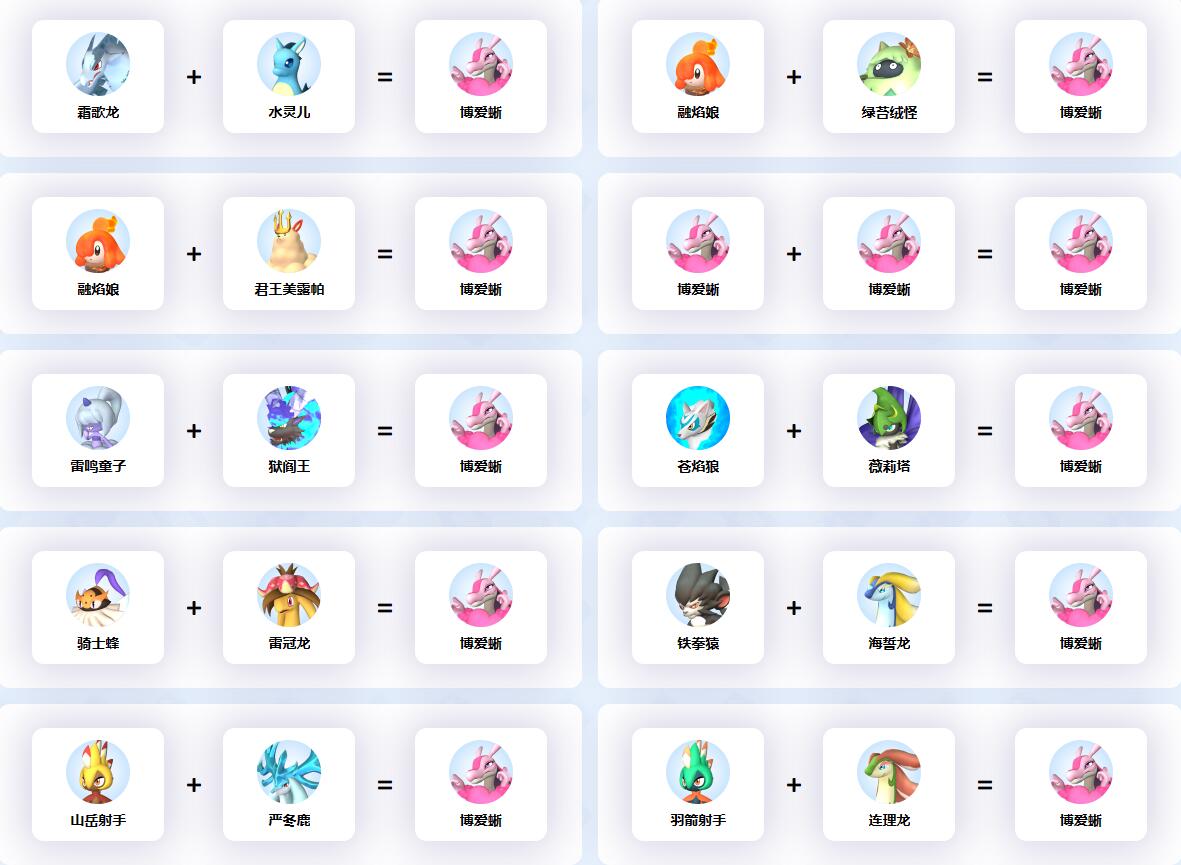Select the 雷冠龙 pal card
1181x865 pixels.
click(289, 608)
